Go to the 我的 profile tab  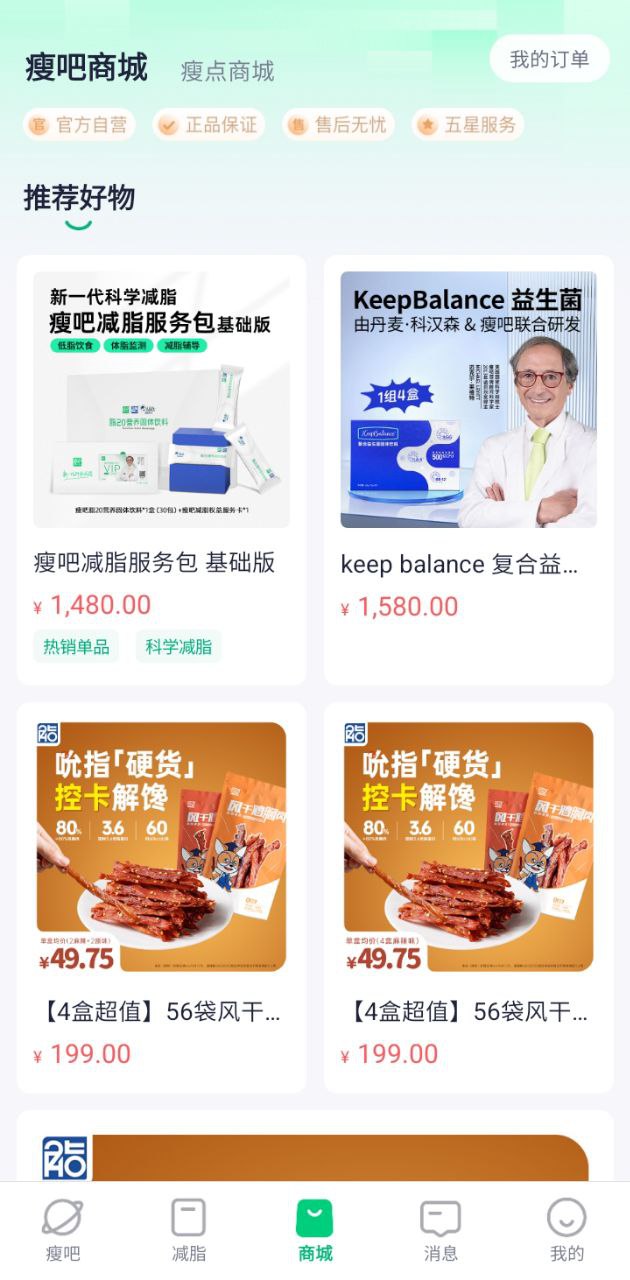click(x=566, y=1231)
